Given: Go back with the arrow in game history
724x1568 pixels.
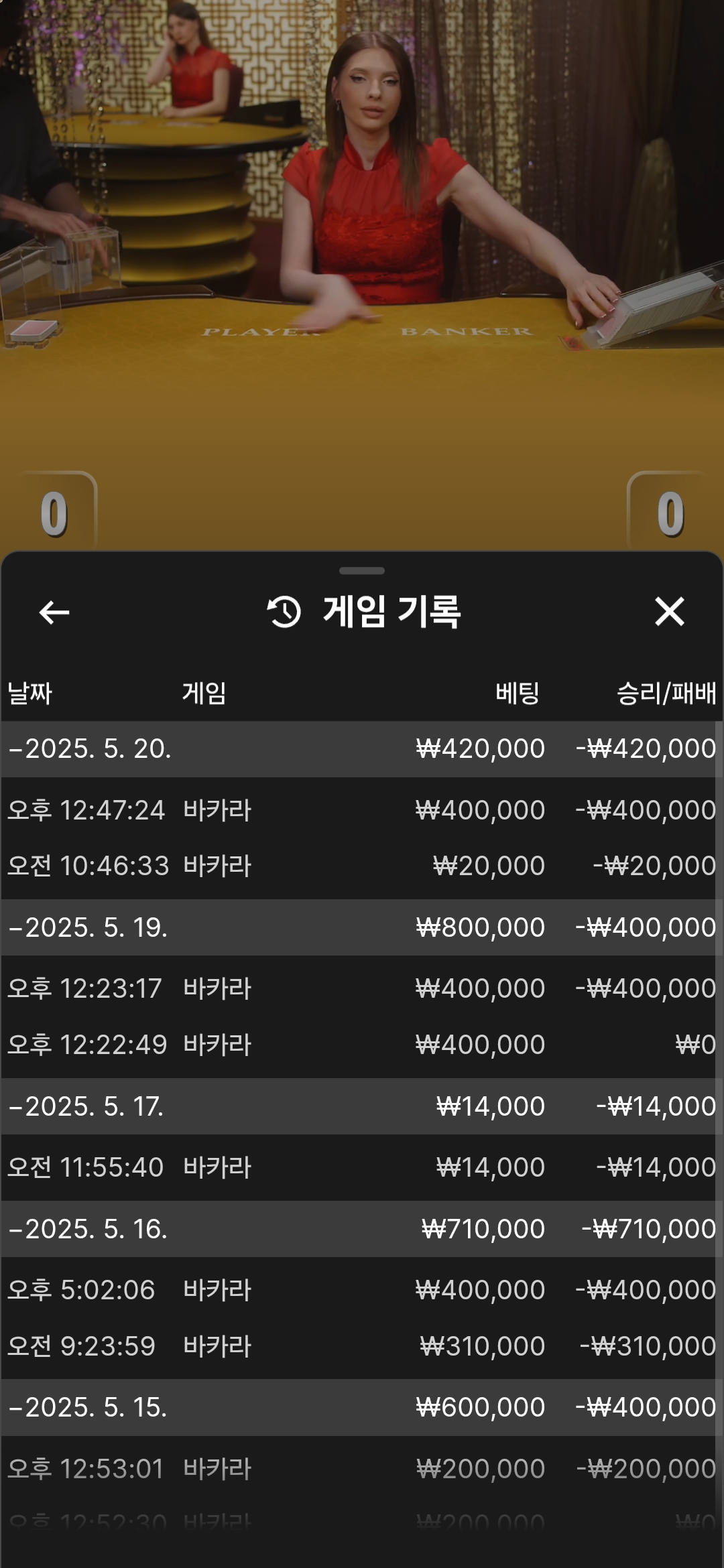Looking at the screenshot, I should click(54, 612).
